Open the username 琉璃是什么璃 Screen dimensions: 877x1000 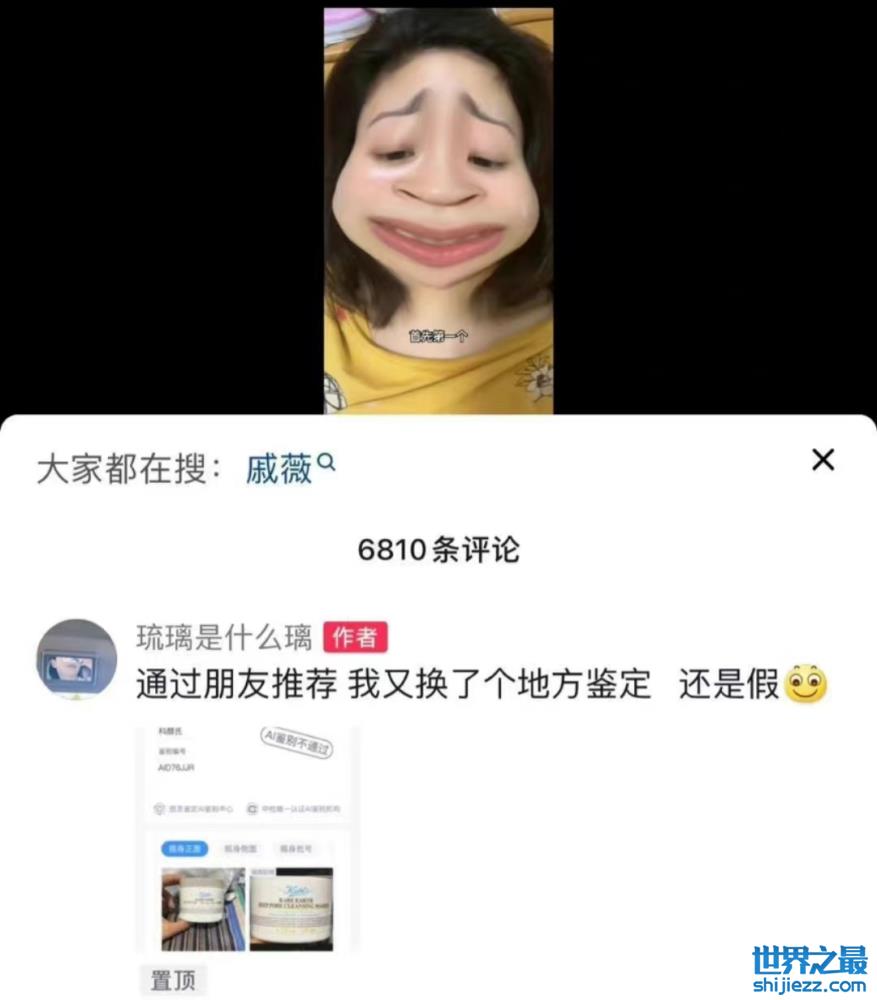224,637
